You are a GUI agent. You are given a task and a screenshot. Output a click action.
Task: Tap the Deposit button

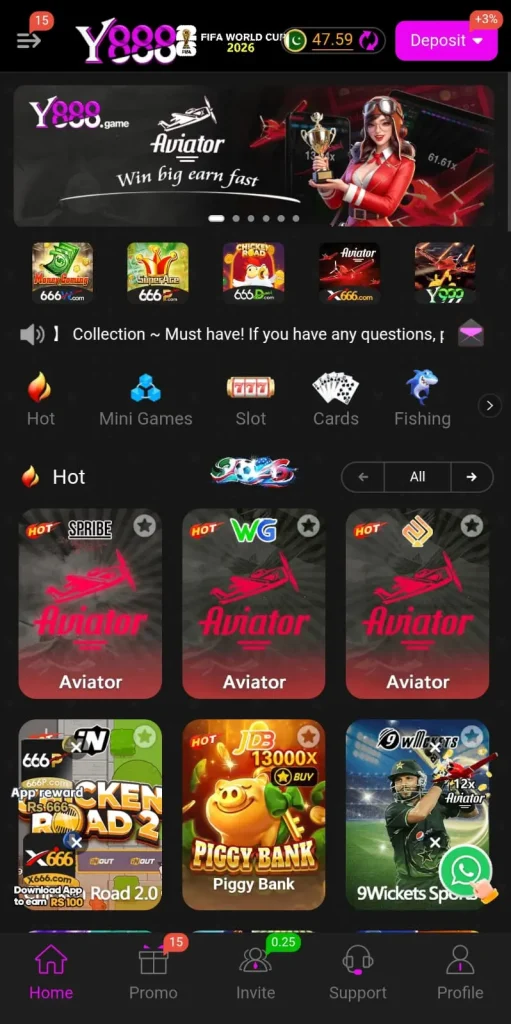pos(446,40)
